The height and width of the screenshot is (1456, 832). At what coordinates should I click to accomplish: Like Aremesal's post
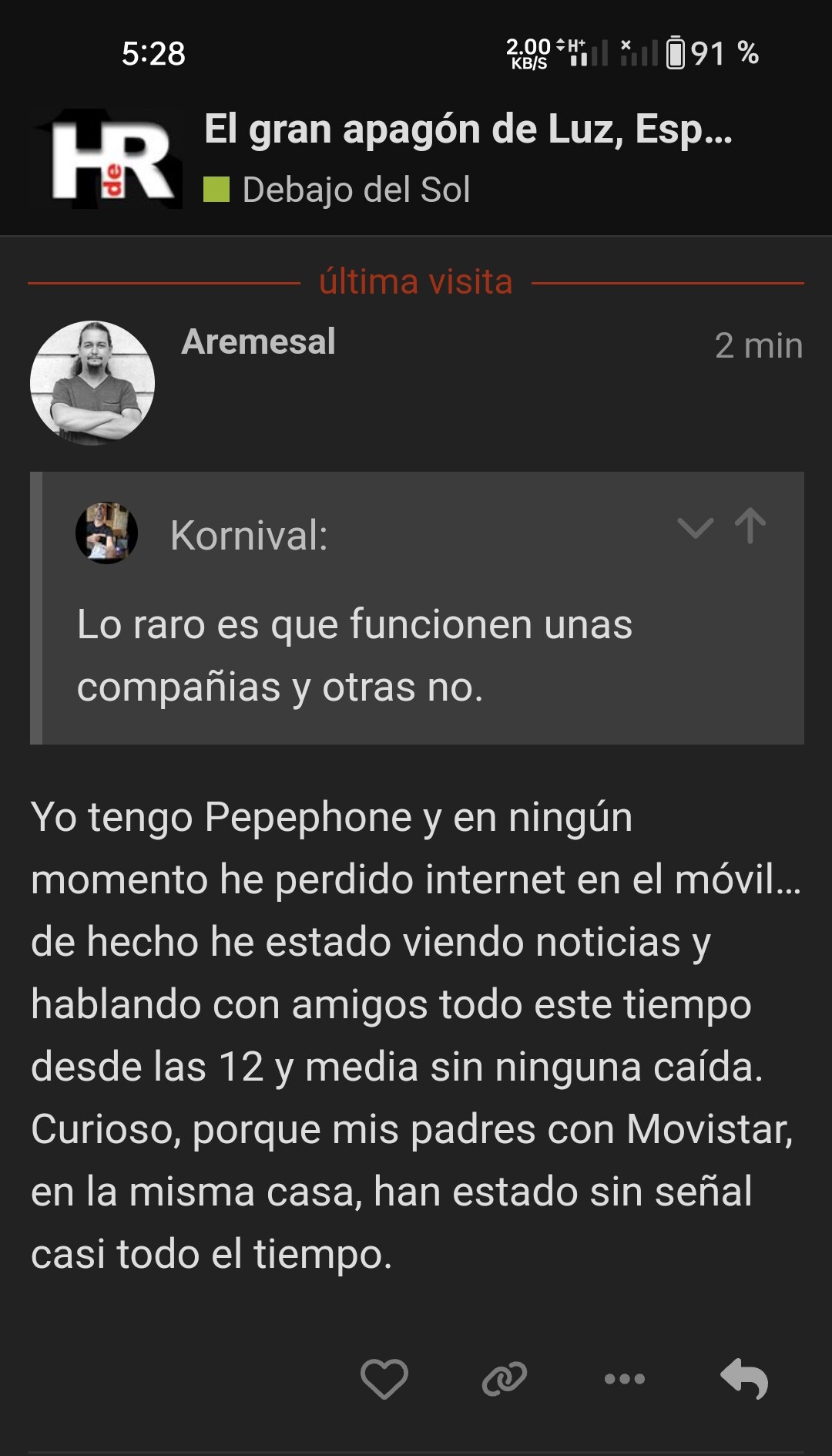(384, 1379)
